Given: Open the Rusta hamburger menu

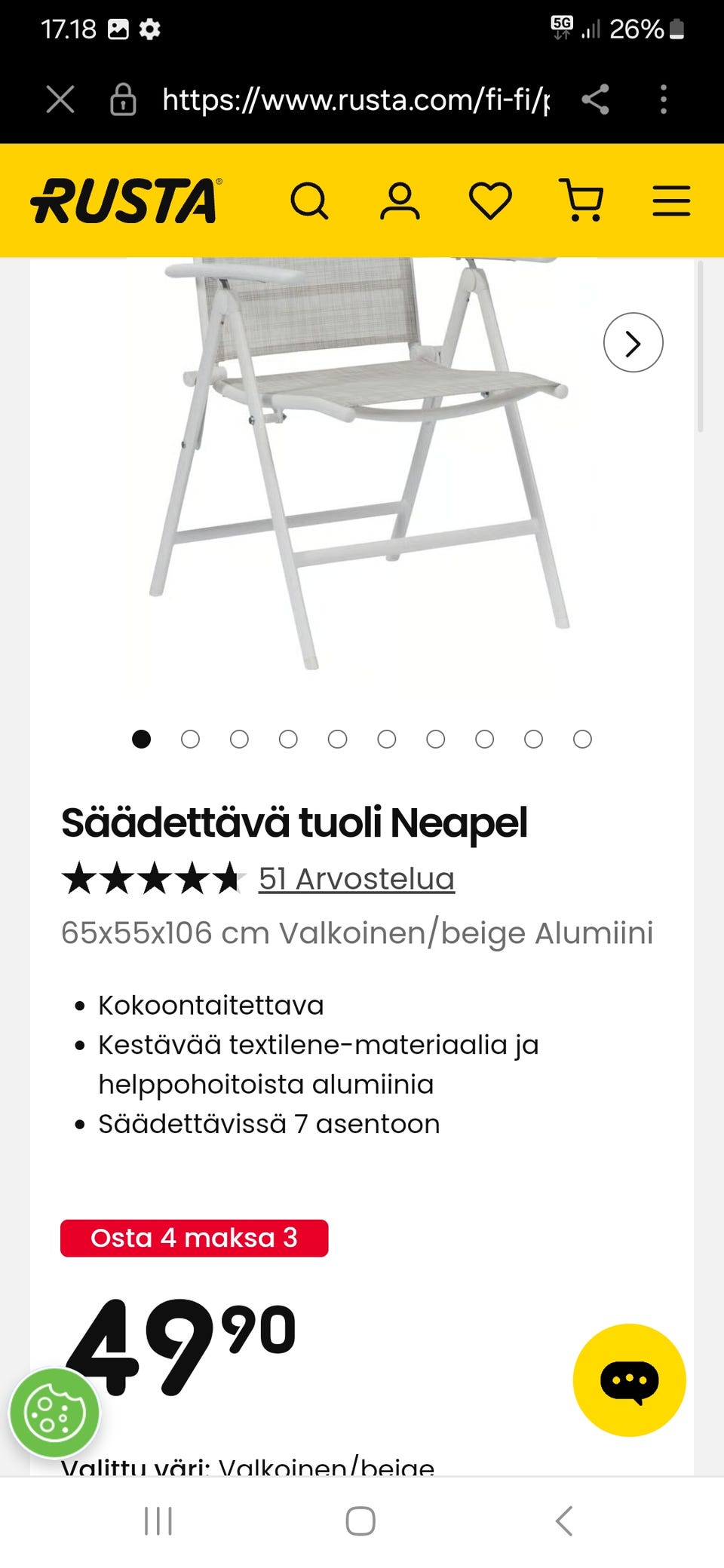Looking at the screenshot, I should [x=671, y=201].
